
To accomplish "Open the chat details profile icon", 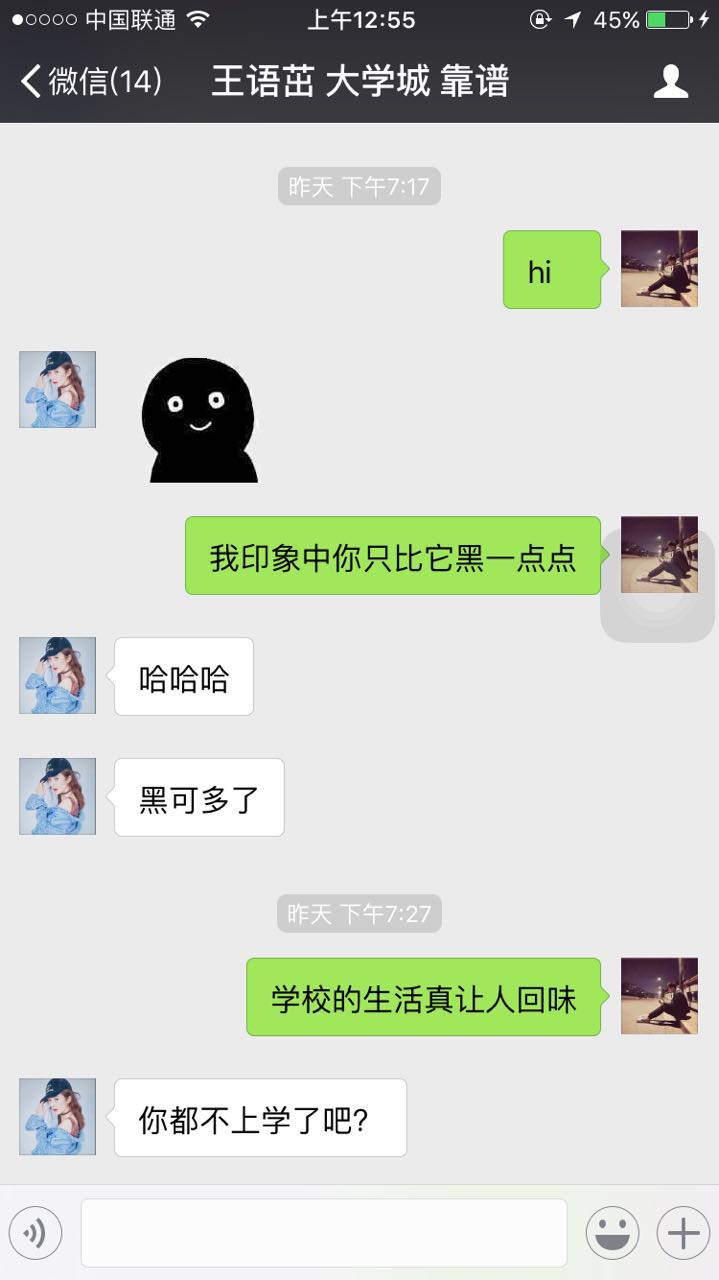I will (670, 81).
